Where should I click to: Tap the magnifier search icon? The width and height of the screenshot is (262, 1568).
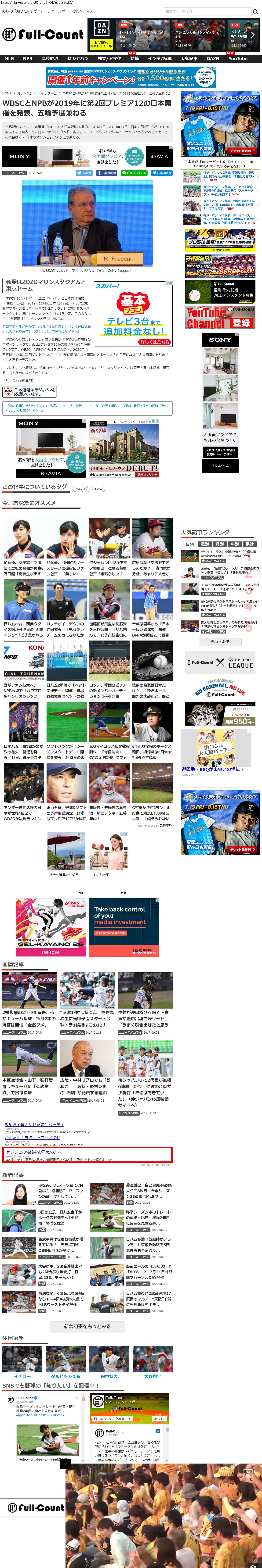coord(255,11)
